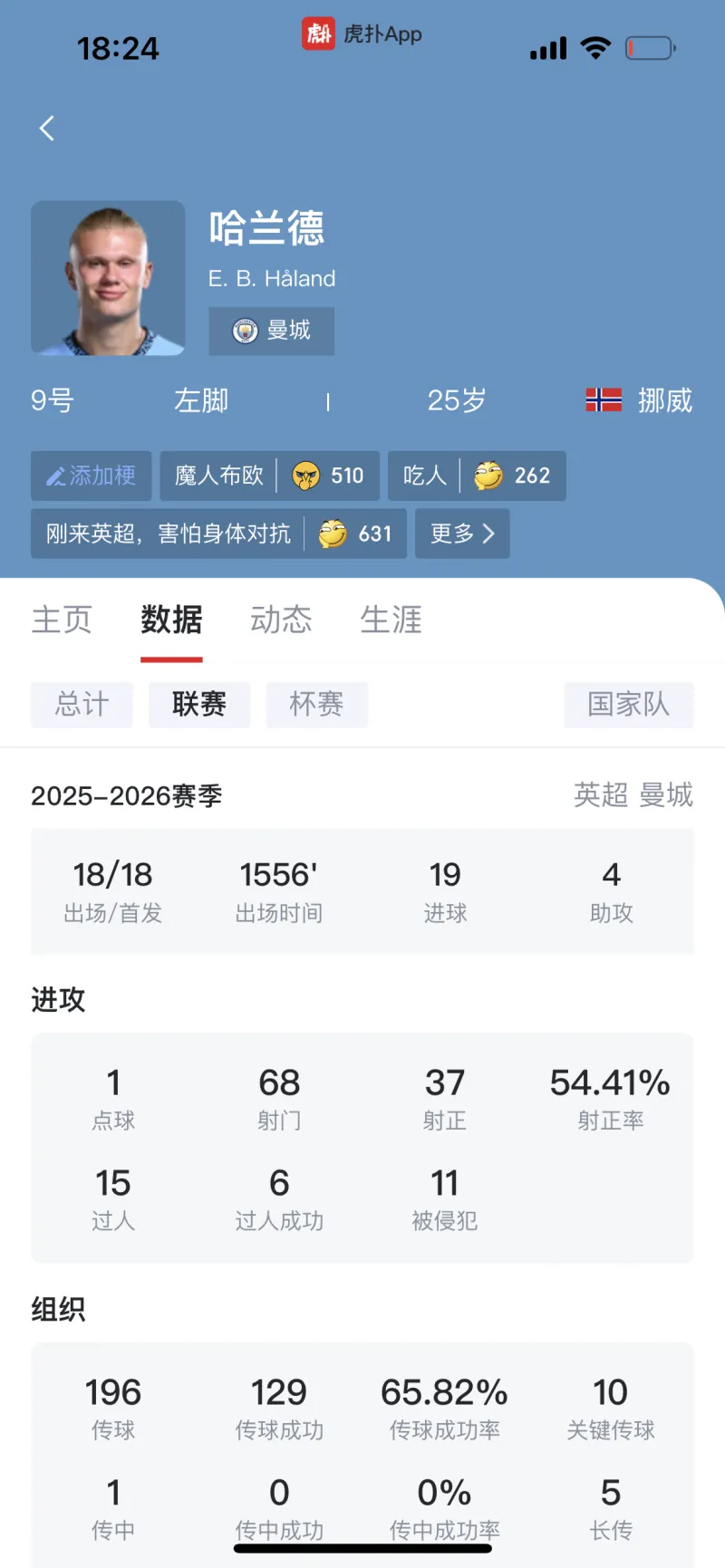Expand 更多 tags
Image resolution: width=725 pixels, height=1568 pixels.
pos(462,534)
